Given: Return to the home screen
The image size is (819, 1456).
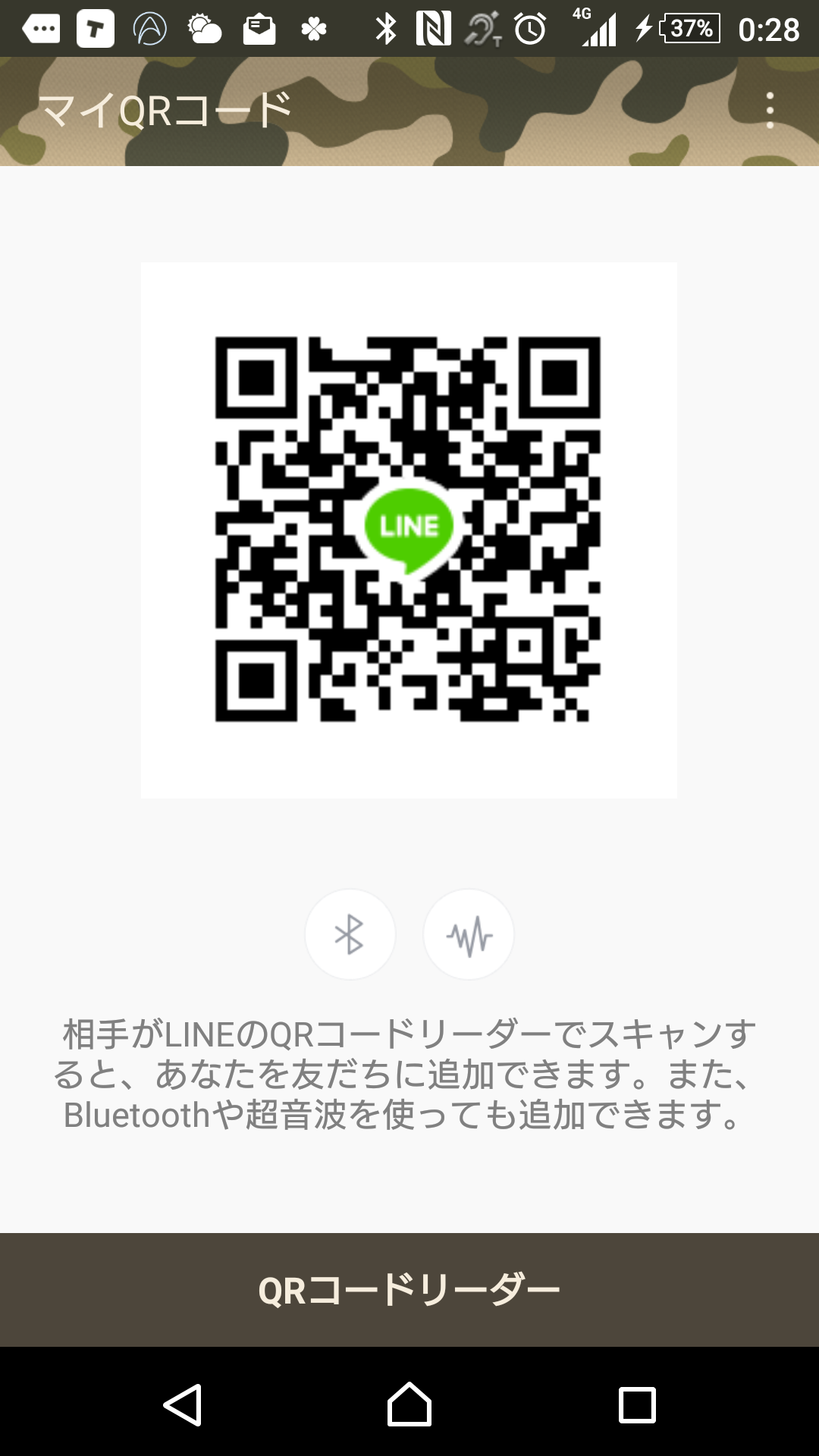Looking at the screenshot, I should click(x=409, y=1404).
